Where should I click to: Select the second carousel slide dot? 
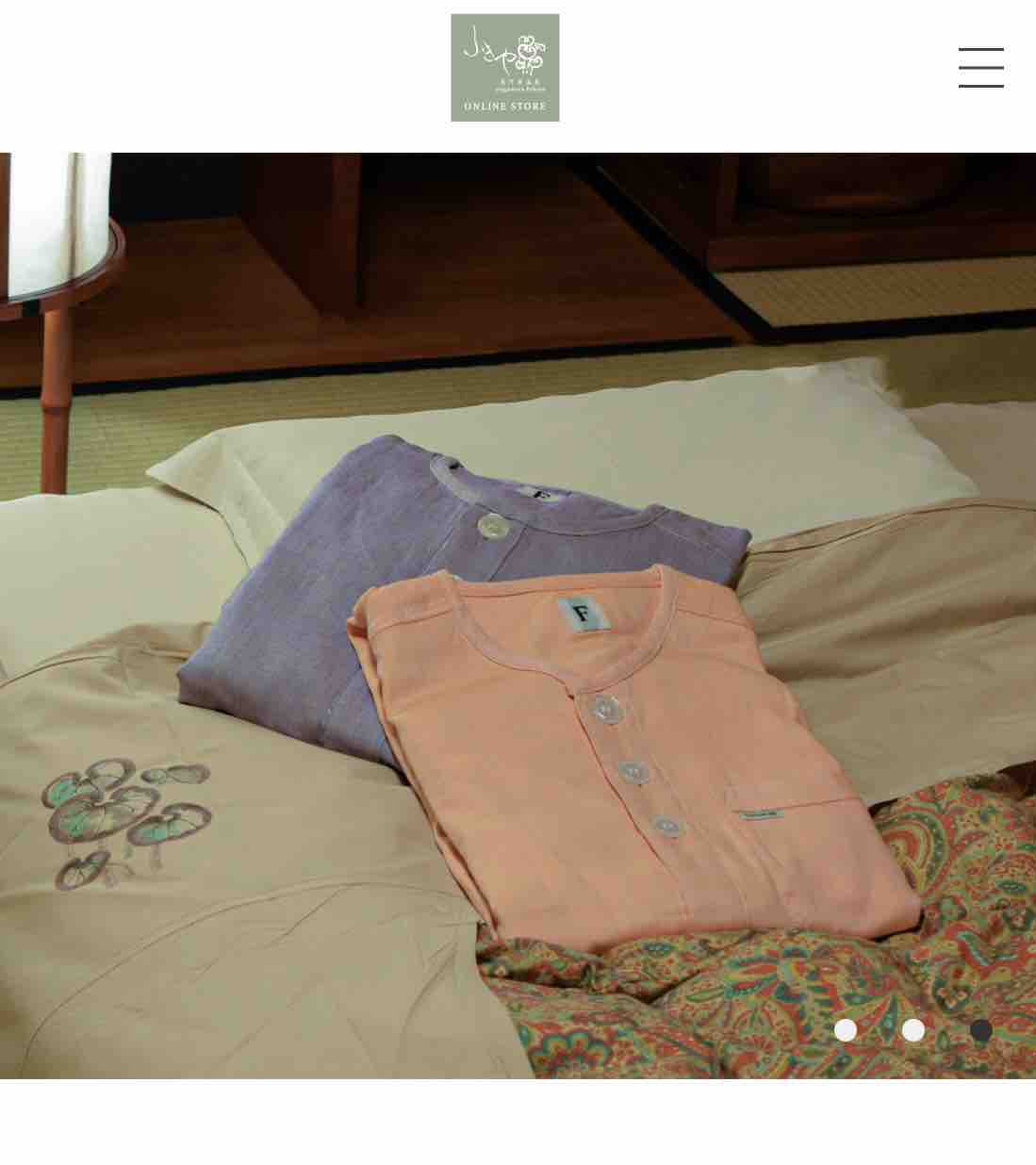(x=913, y=1030)
